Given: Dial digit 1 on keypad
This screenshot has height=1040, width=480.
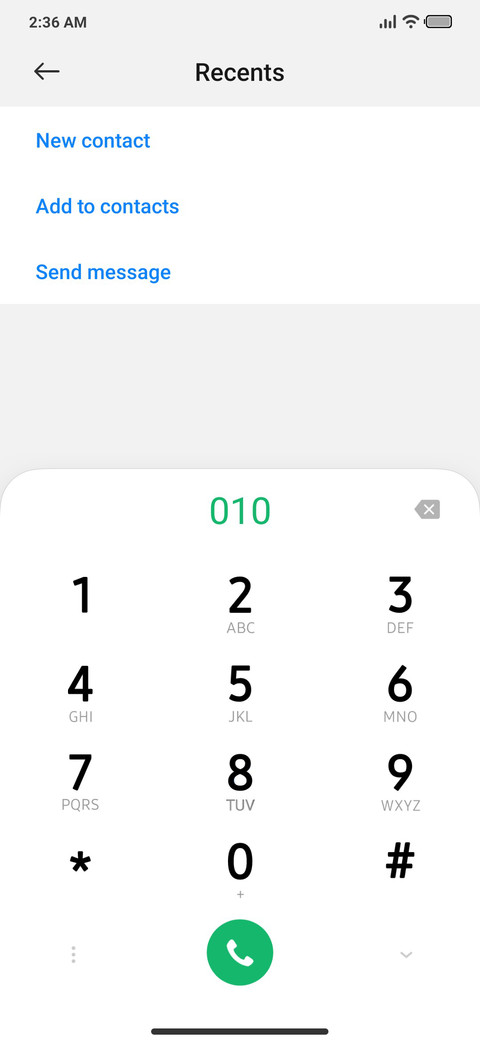Looking at the screenshot, I should [x=81, y=604].
